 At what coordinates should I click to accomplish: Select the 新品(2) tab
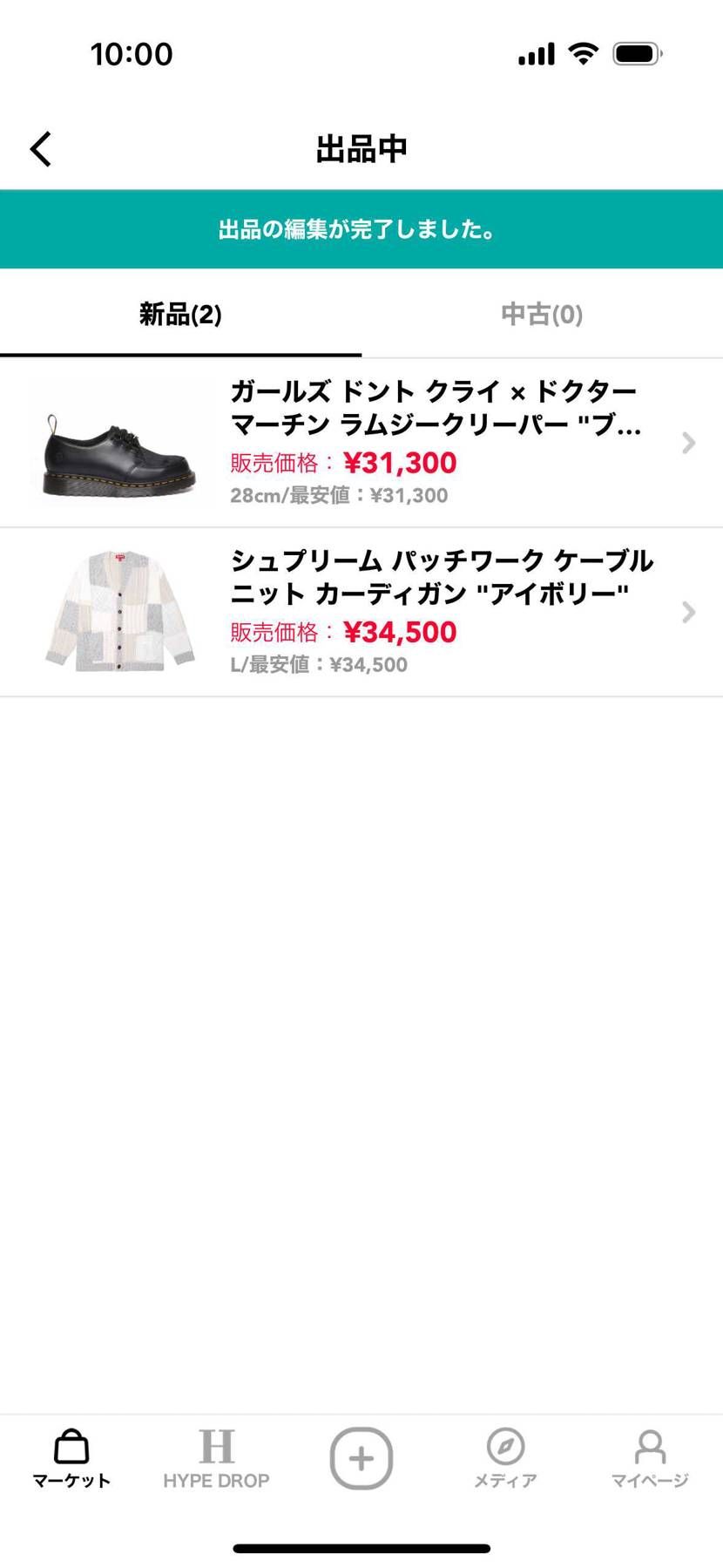tap(179, 315)
